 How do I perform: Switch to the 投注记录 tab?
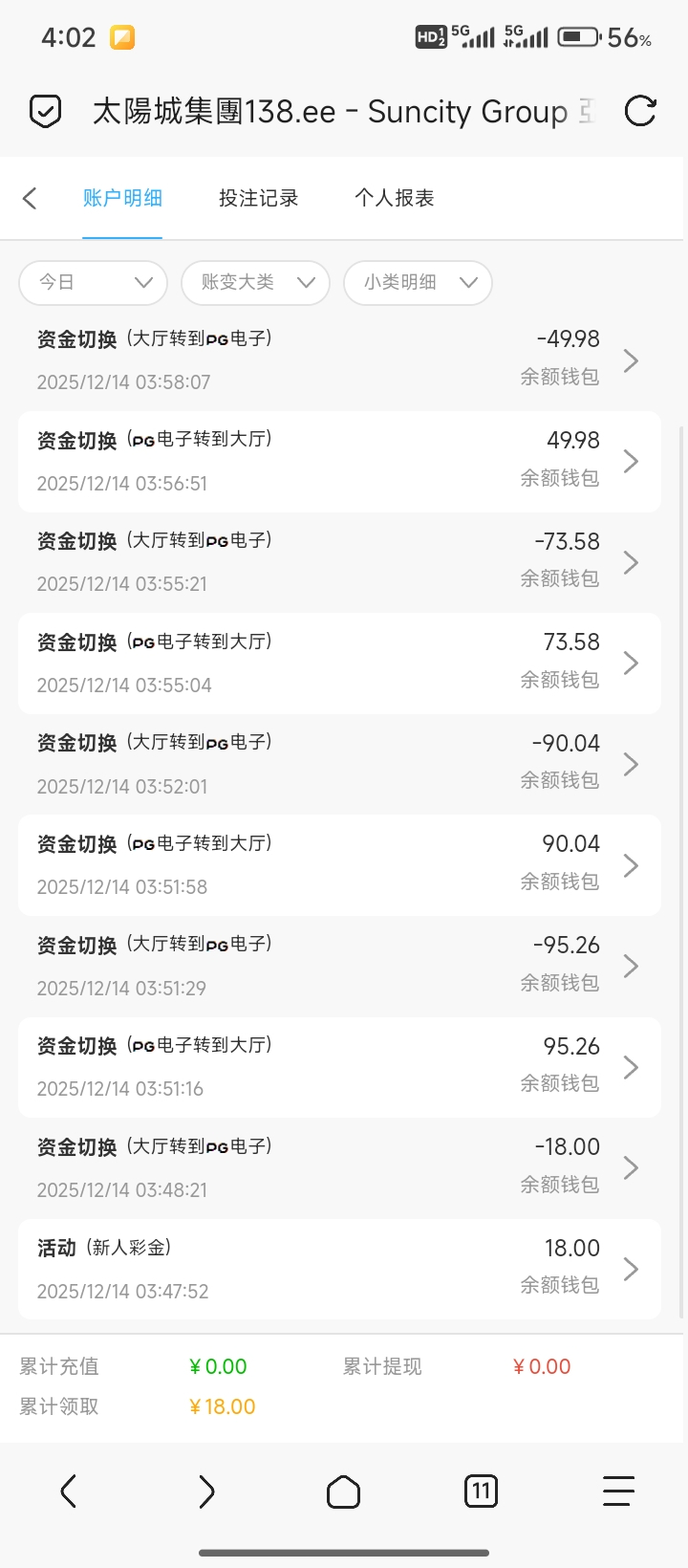(258, 198)
